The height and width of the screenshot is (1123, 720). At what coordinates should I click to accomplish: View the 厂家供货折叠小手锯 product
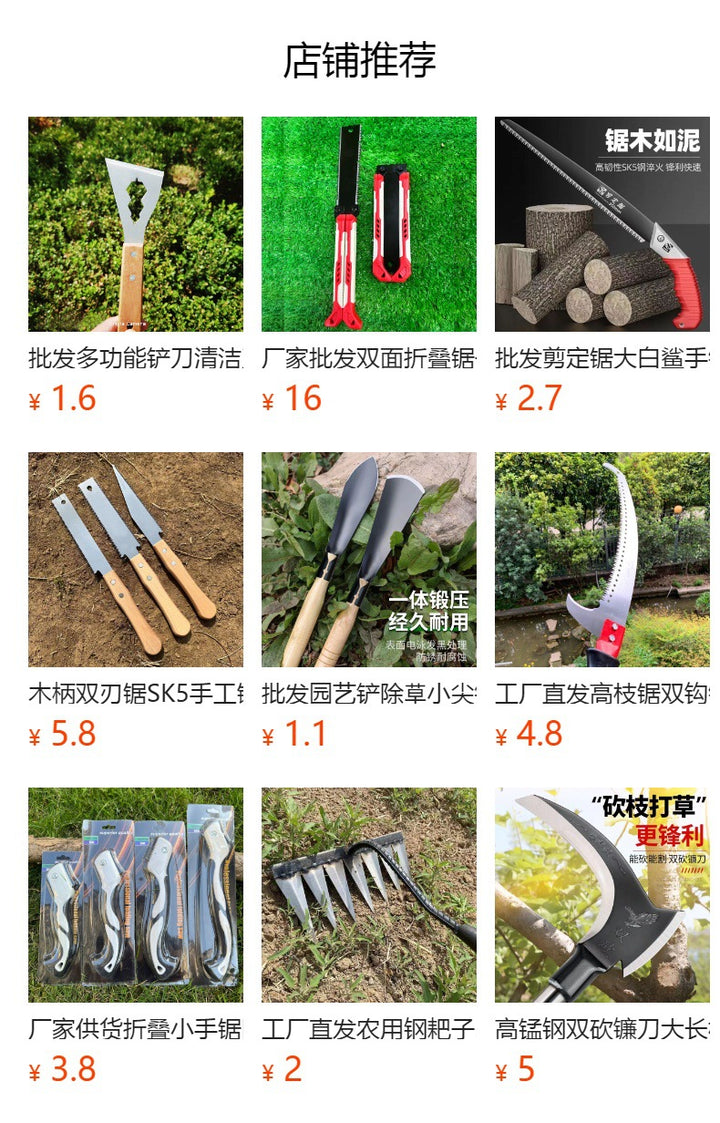pos(135,894)
